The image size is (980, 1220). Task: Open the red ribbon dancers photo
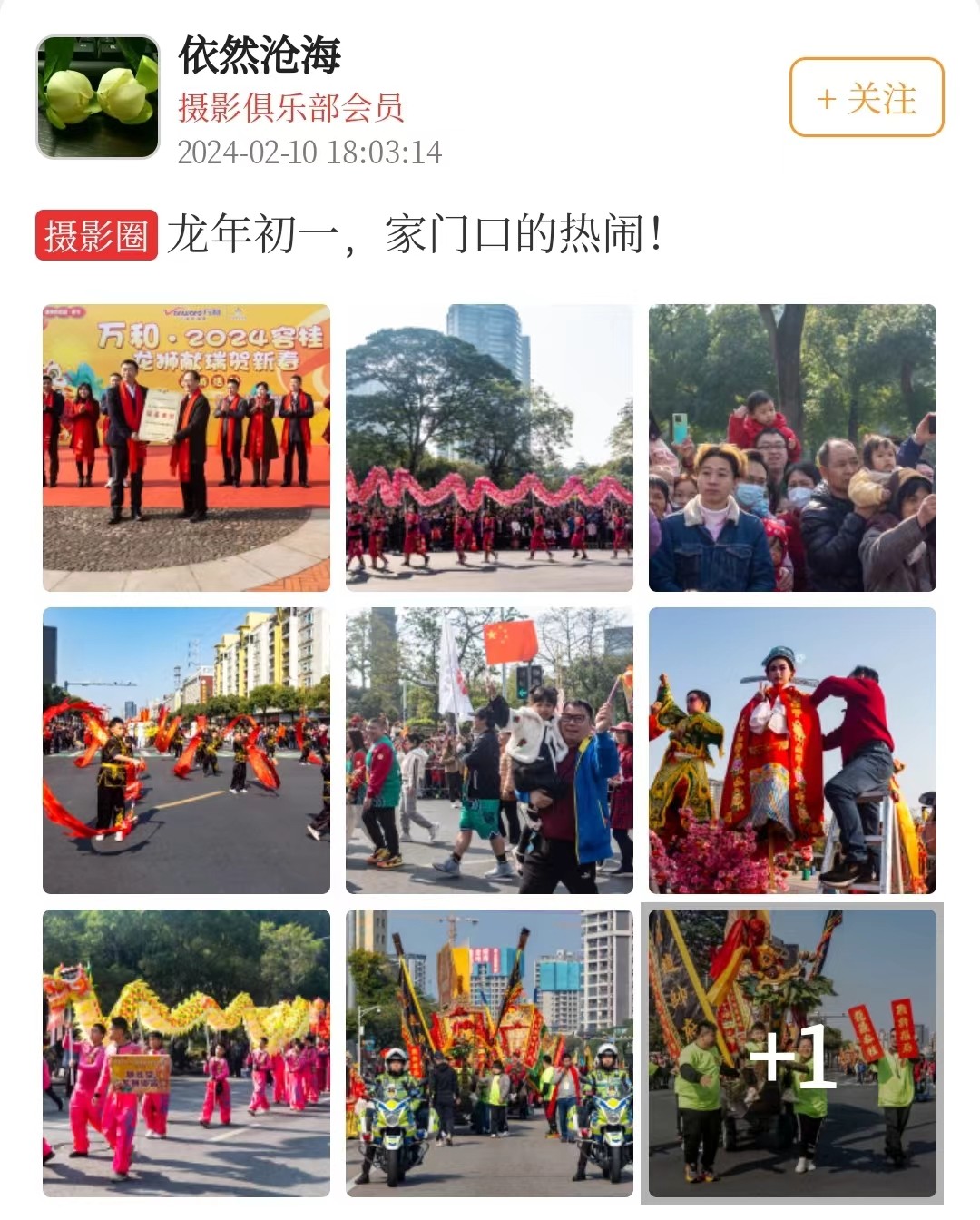tap(186, 751)
